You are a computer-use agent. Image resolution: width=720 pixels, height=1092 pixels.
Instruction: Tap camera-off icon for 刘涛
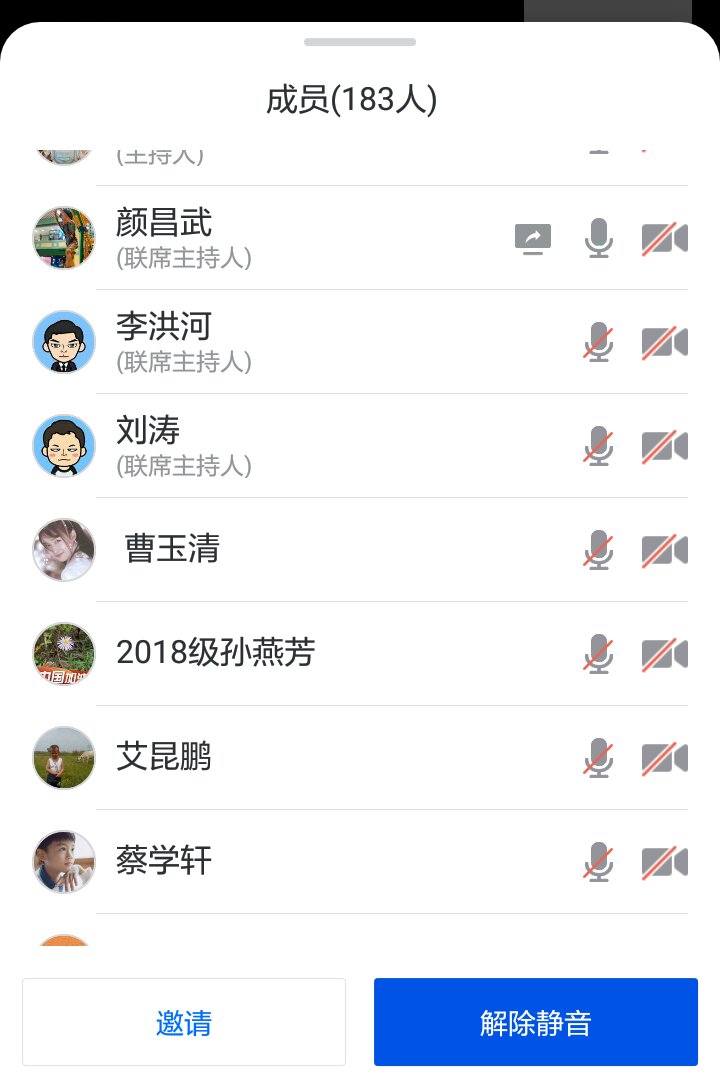point(664,446)
